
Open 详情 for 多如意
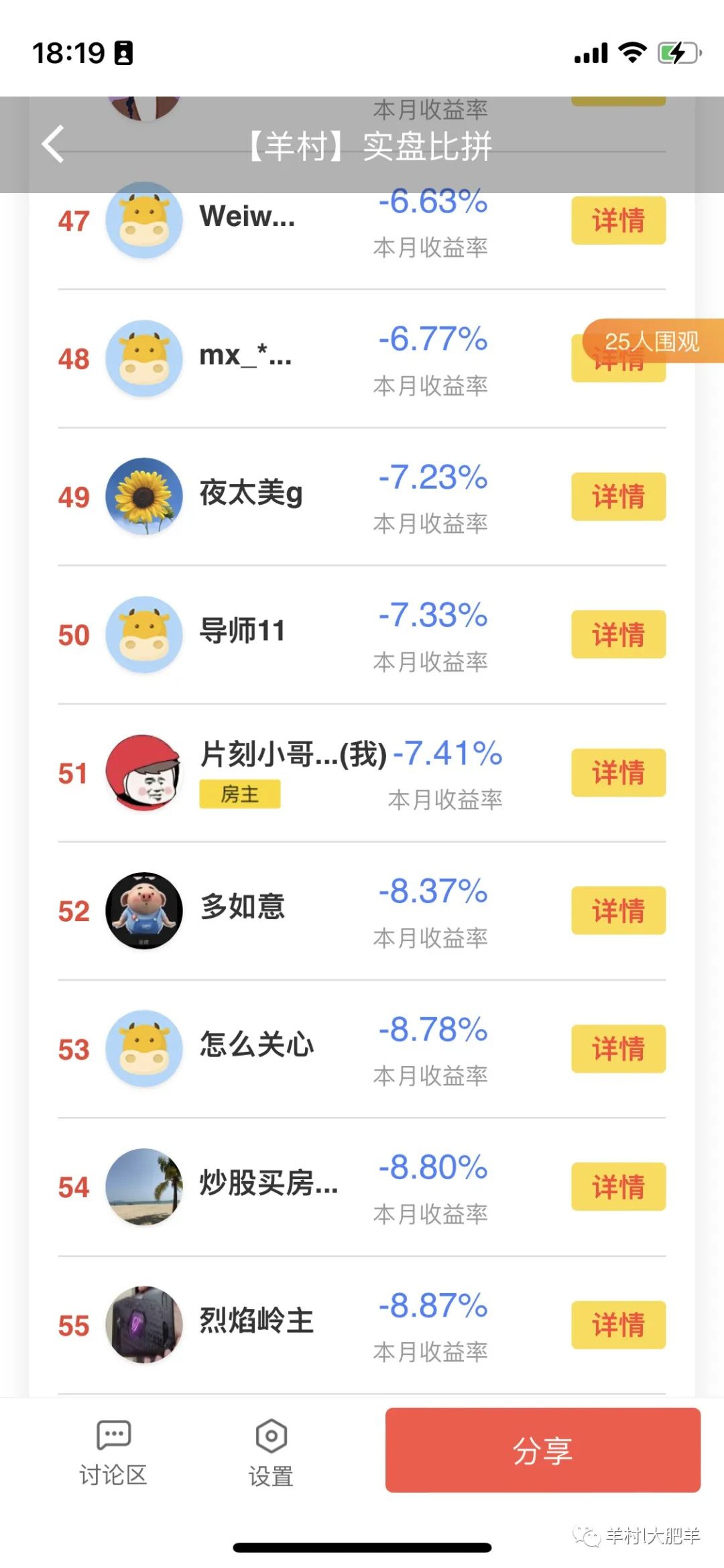617,910
